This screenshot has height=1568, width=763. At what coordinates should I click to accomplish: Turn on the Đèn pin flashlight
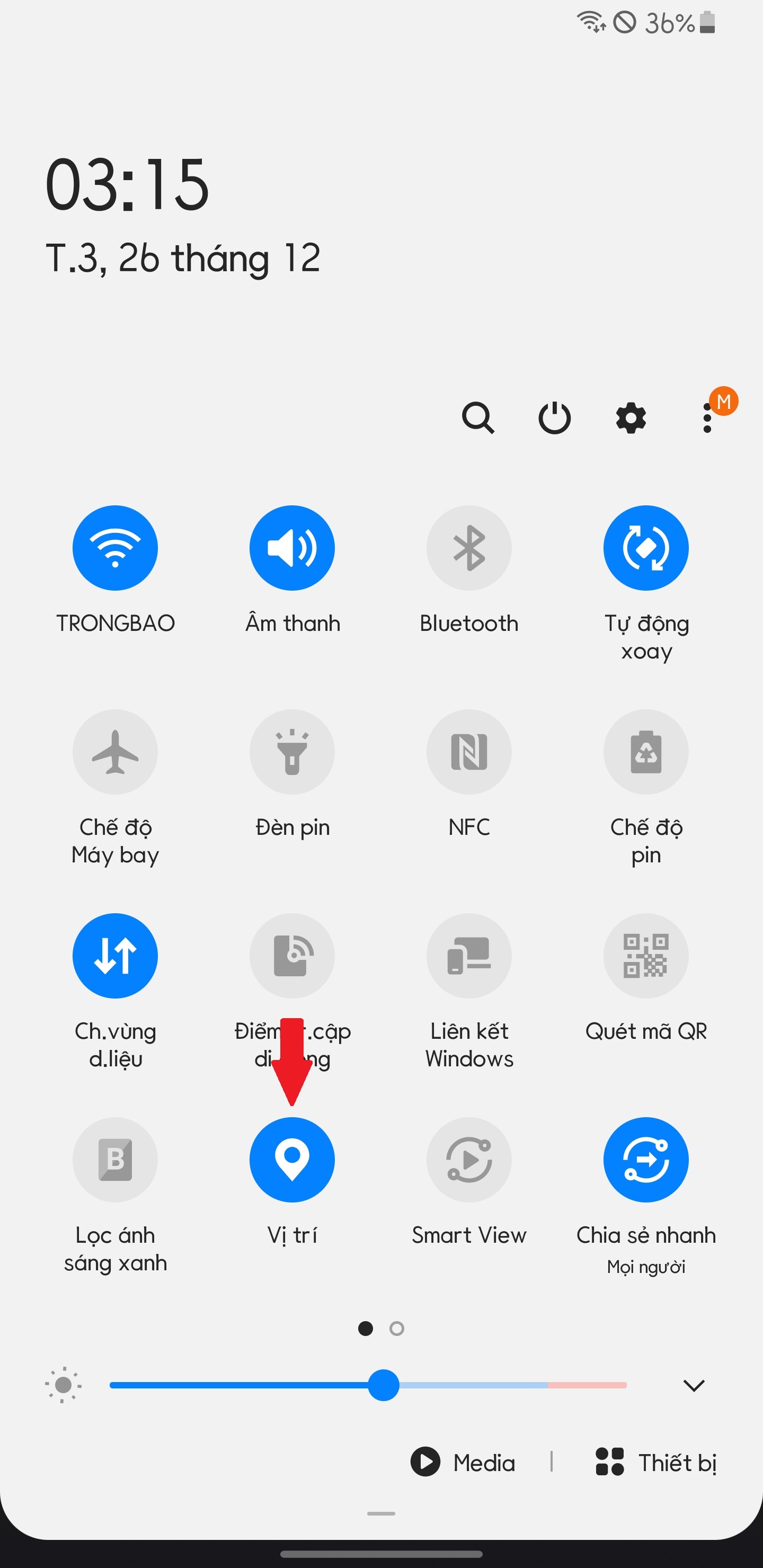click(x=292, y=752)
